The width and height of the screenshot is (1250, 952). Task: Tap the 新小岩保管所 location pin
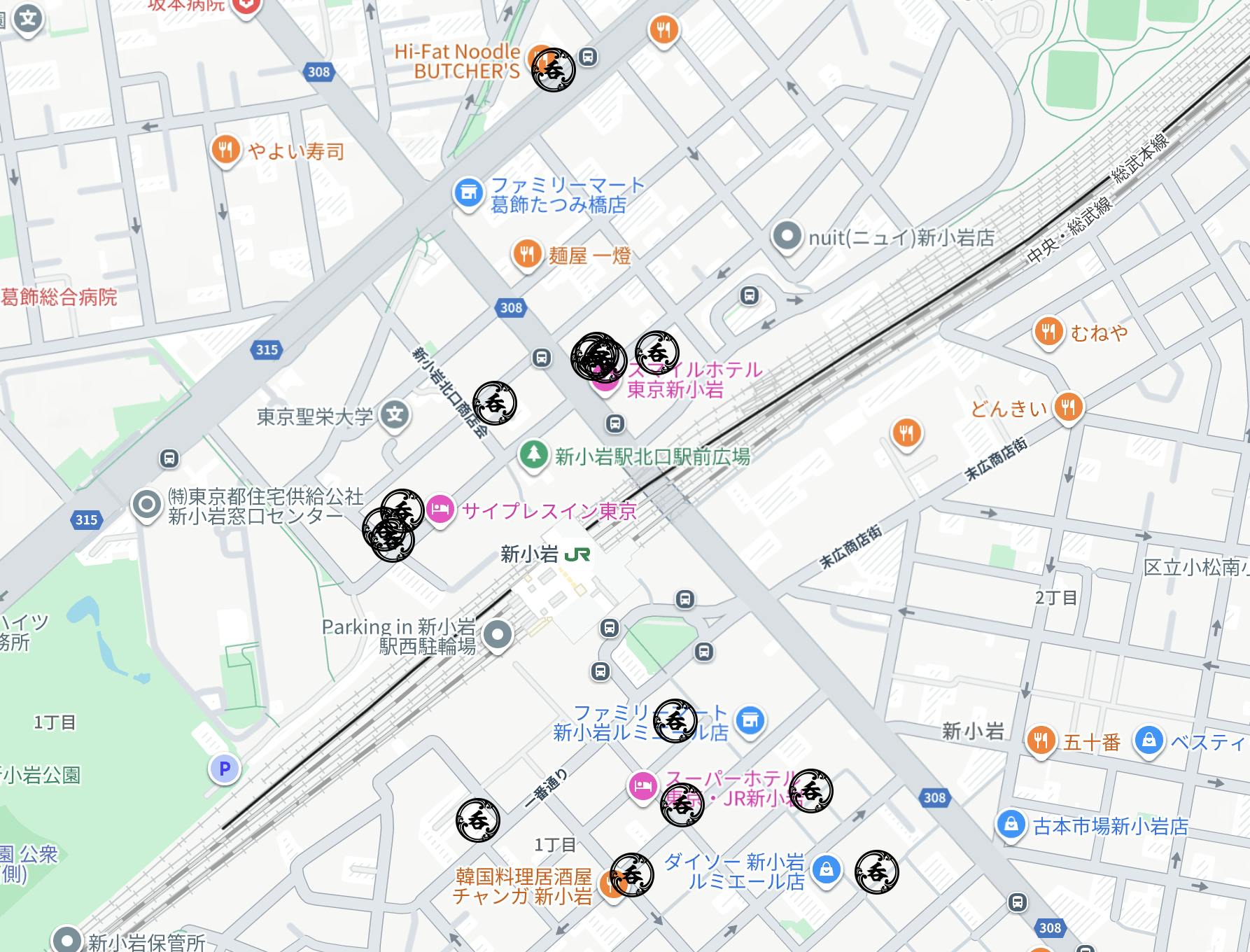[x=67, y=940]
